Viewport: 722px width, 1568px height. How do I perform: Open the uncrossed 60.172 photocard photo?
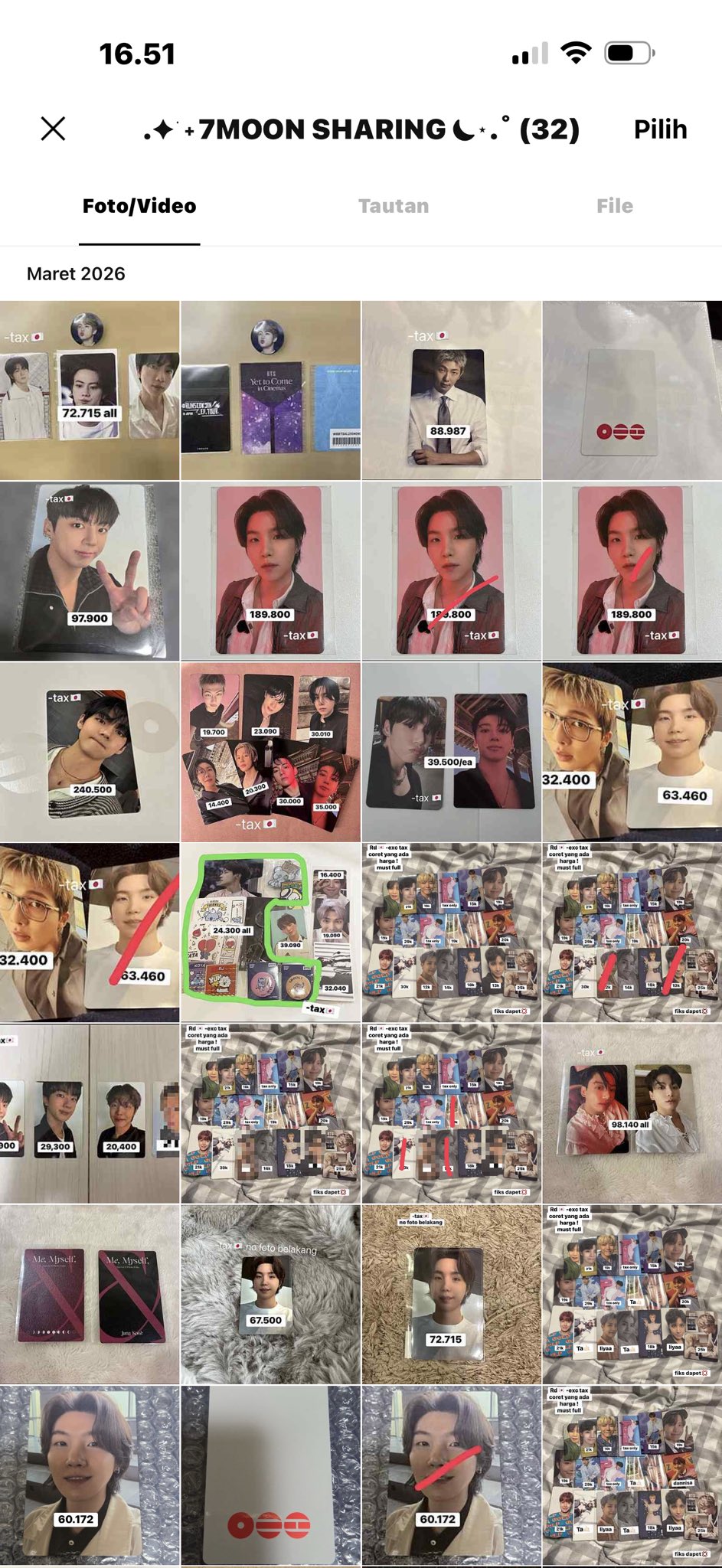[90, 1475]
